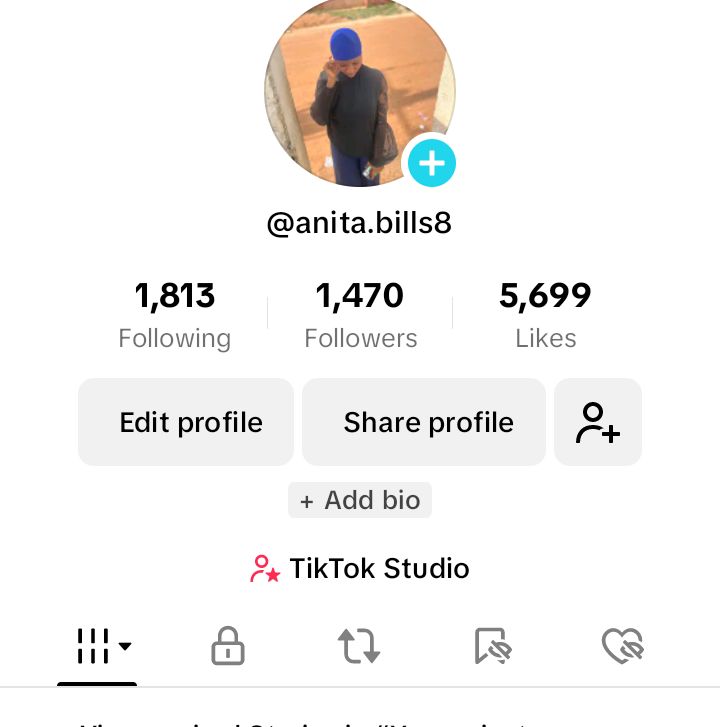View the Followers list
720x727 pixels.
click(360, 315)
